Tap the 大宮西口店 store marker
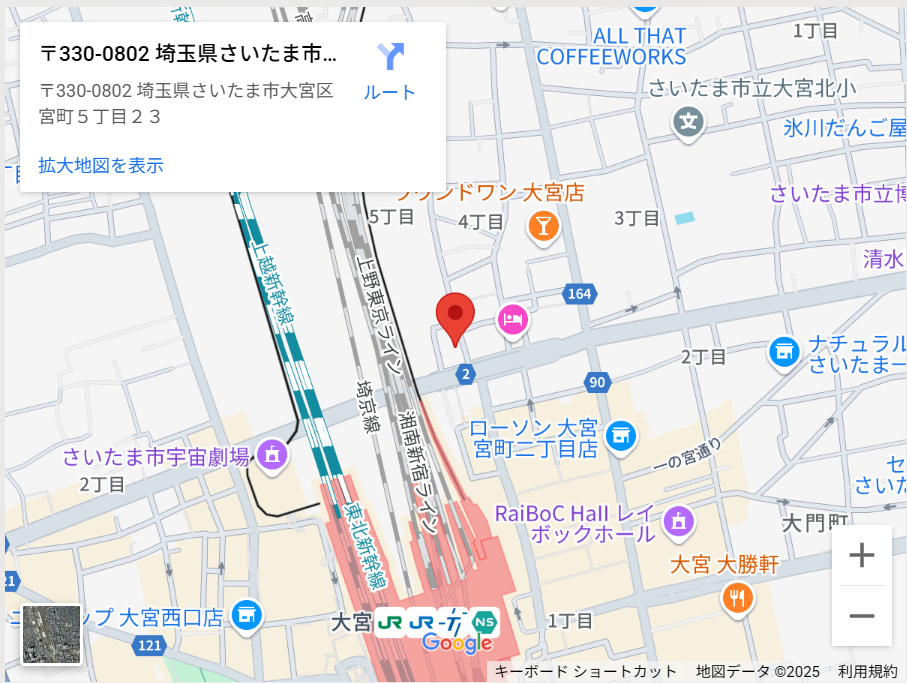The image size is (907, 683). (245, 615)
